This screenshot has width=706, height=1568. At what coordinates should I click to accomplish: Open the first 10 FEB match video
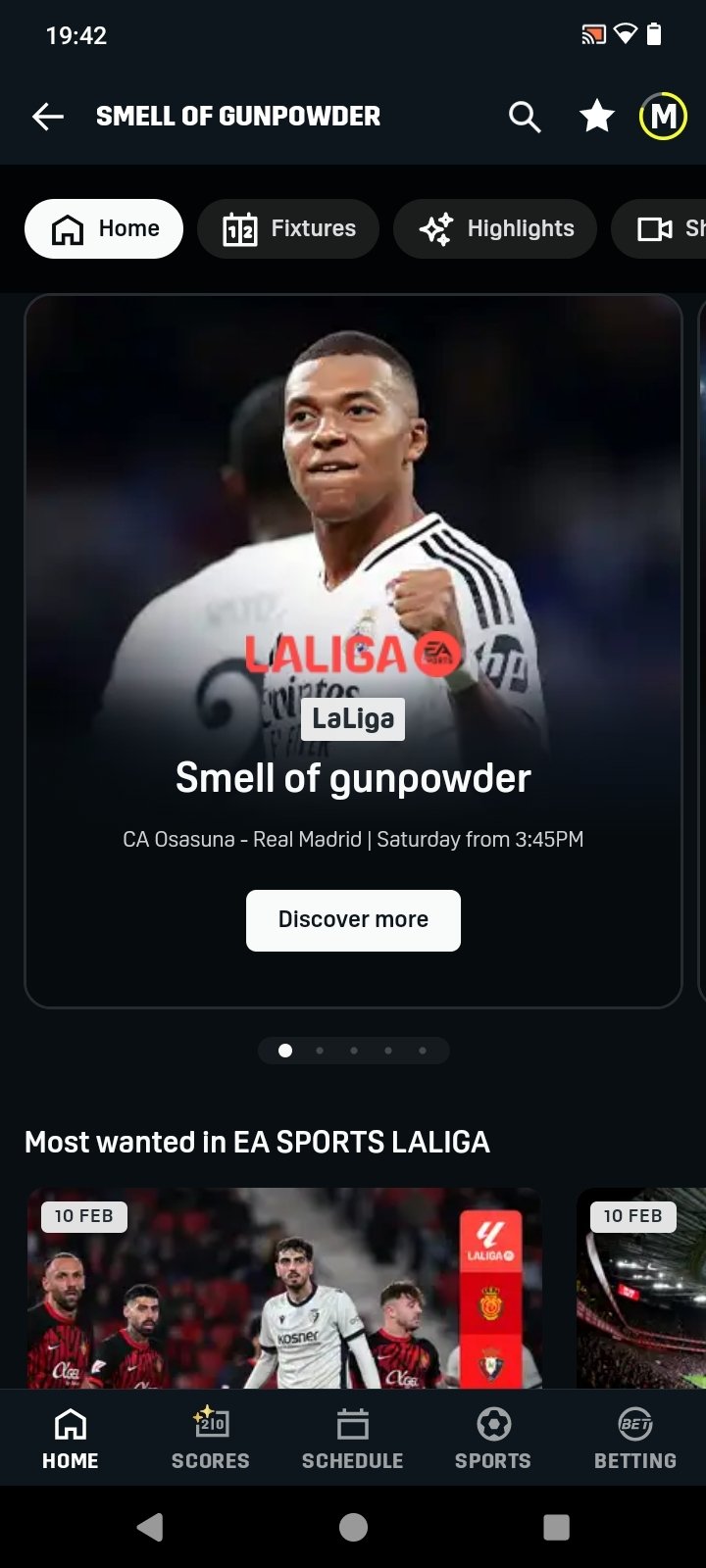pos(284,1288)
